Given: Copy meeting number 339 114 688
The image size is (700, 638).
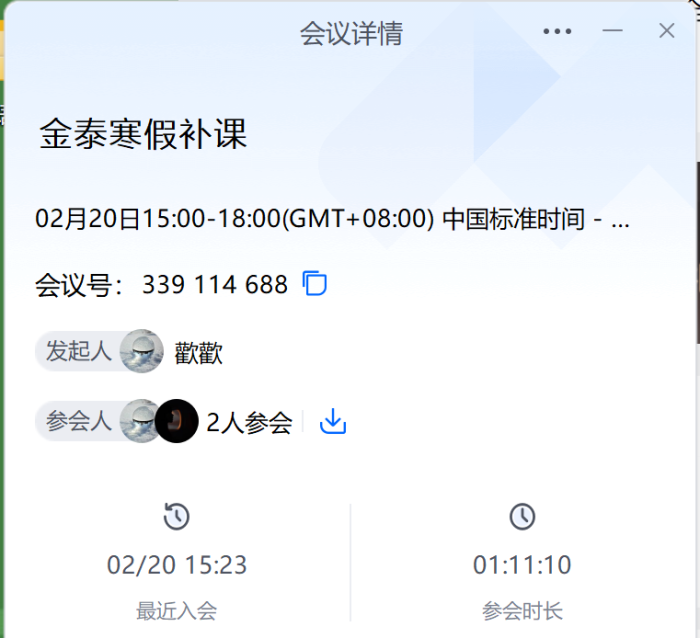Looking at the screenshot, I should [315, 284].
